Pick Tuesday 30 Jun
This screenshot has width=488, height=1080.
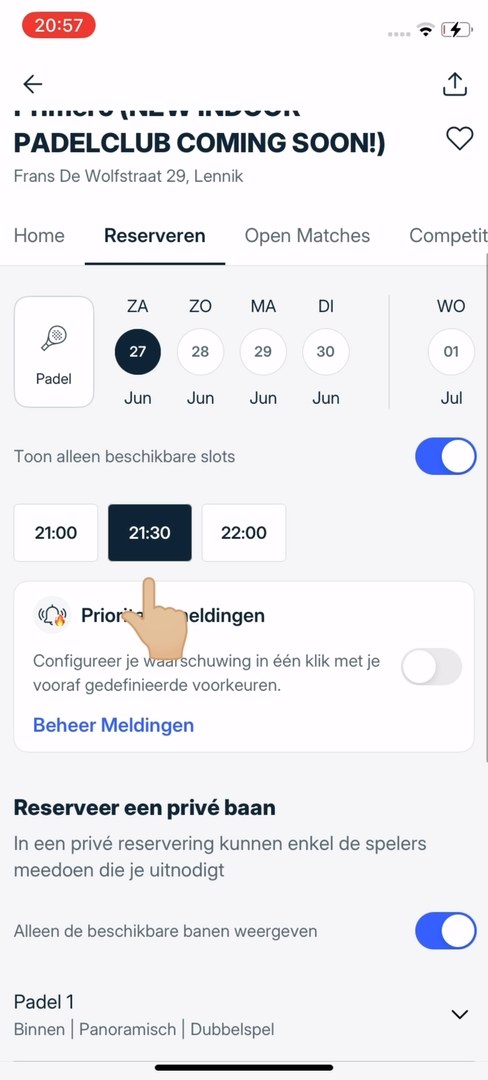pyautogui.click(x=326, y=351)
